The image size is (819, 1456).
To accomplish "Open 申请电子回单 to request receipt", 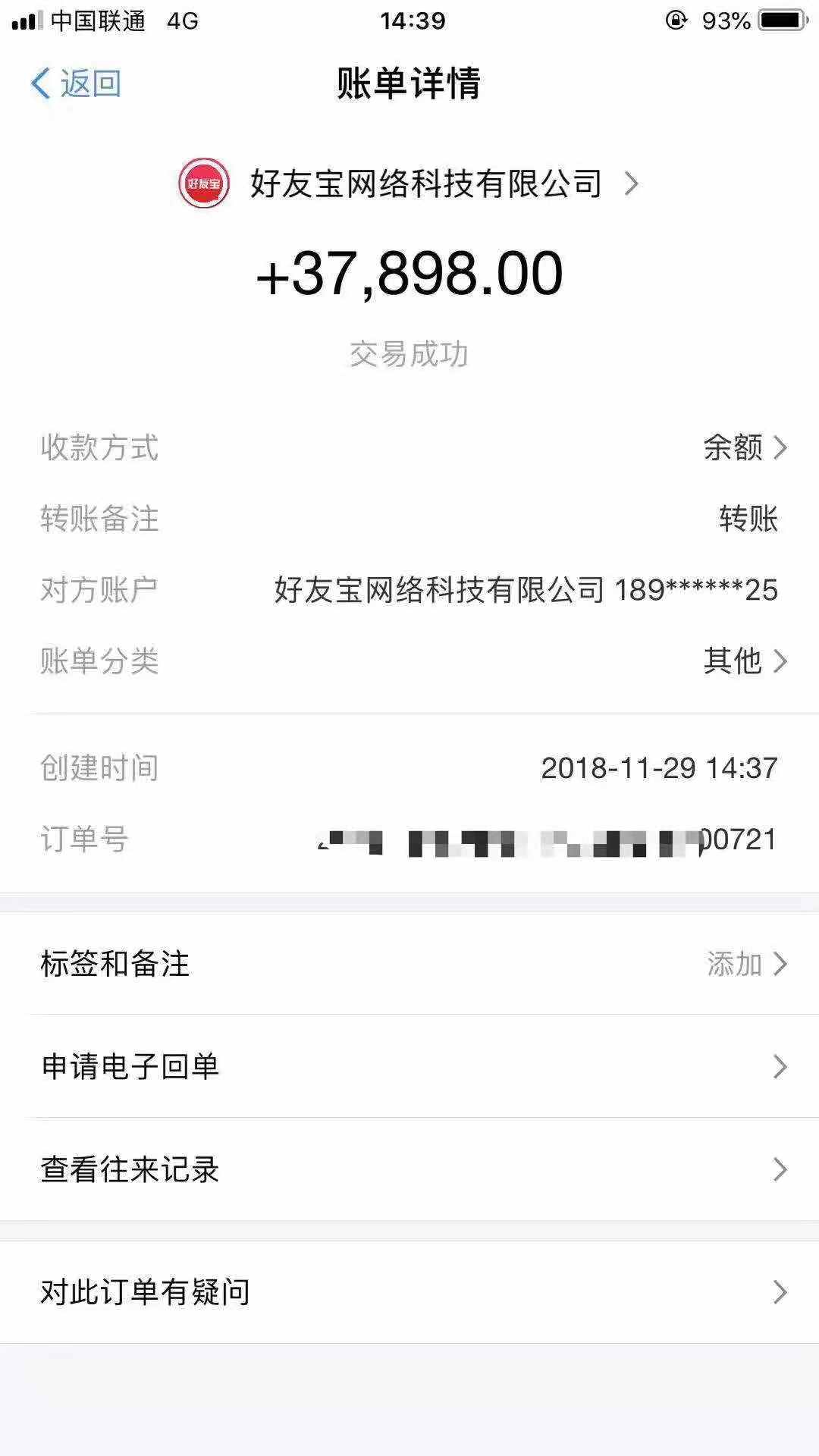I will [130, 1067].
